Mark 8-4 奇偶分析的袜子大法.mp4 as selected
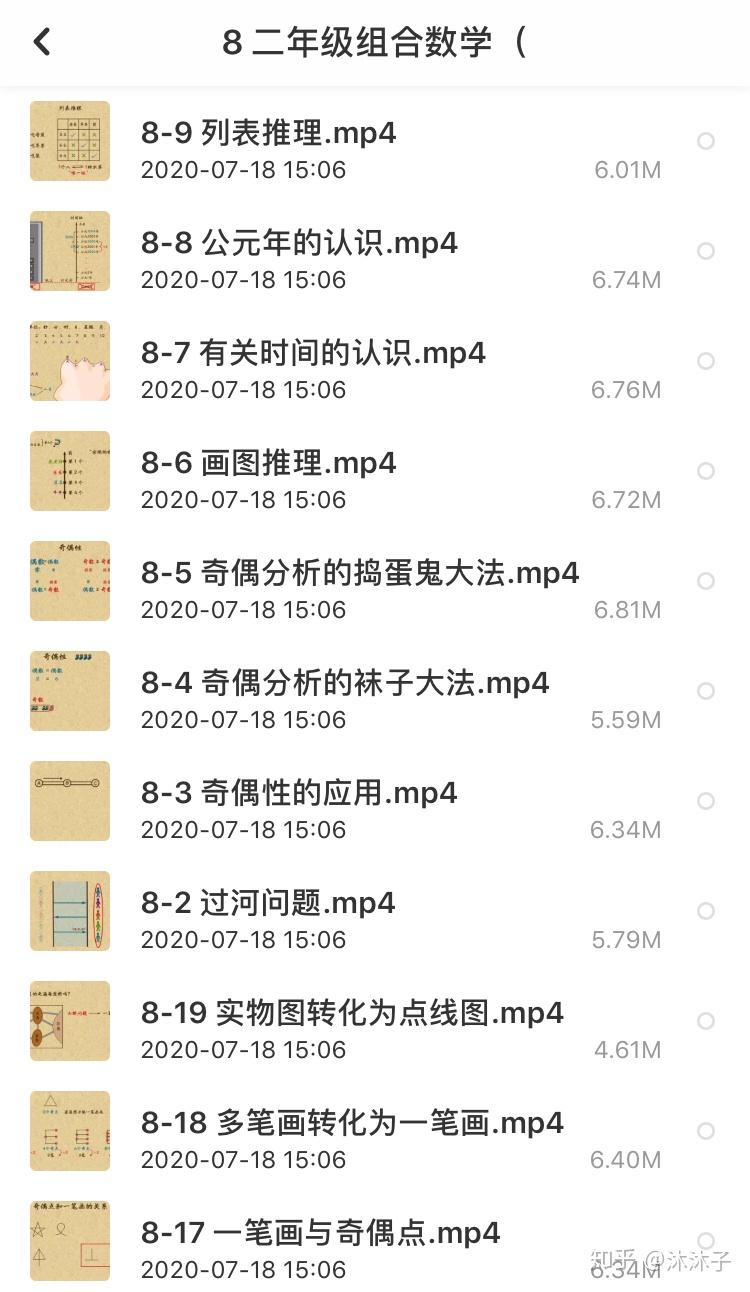This screenshot has height=1292, width=750. [706, 691]
